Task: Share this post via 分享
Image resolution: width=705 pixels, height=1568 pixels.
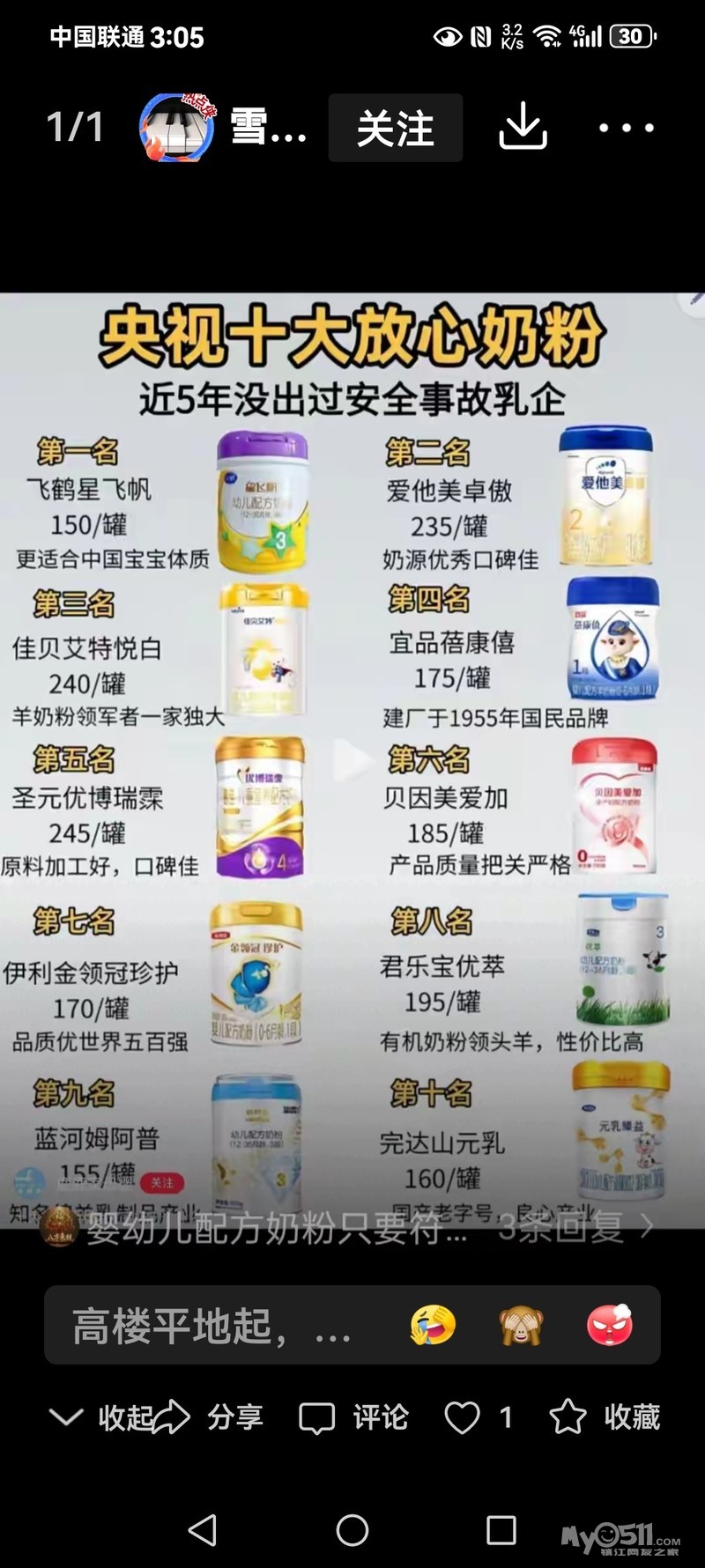Action: pyautogui.click(x=211, y=1417)
